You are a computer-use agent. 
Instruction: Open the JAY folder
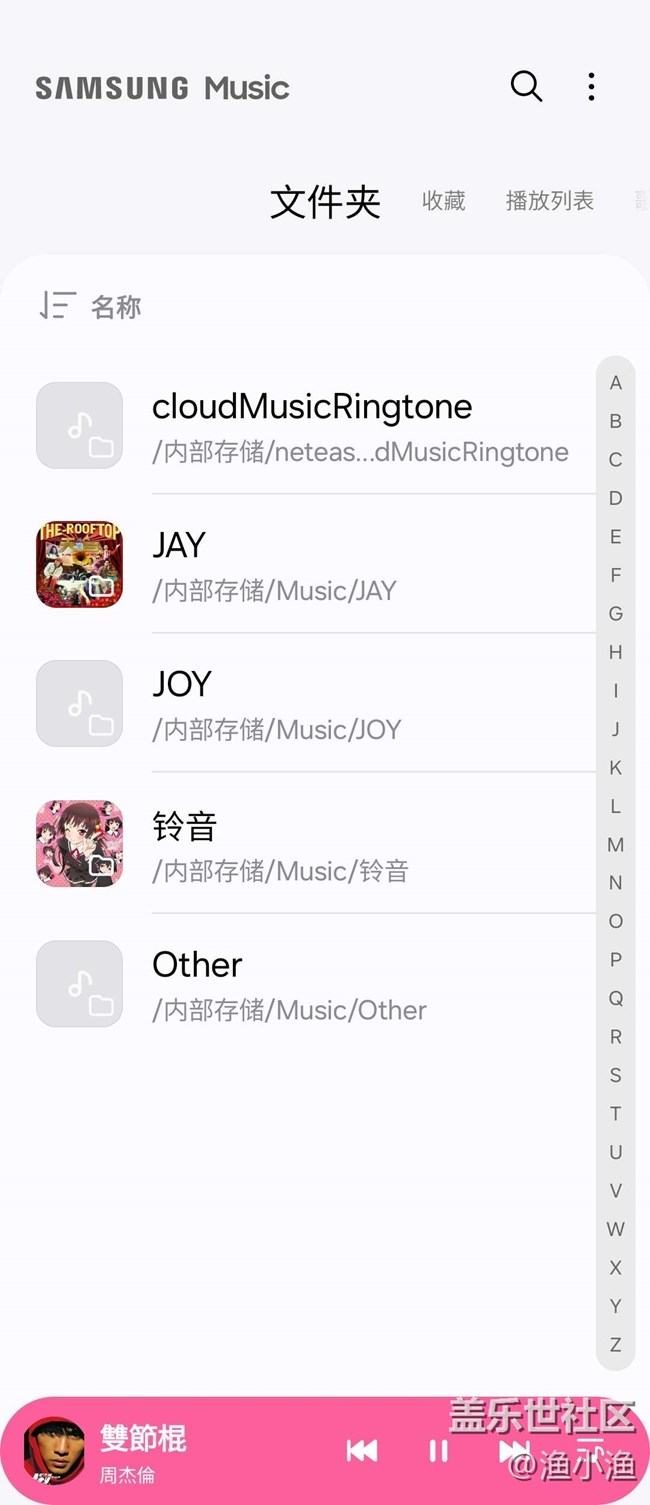click(x=360, y=565)
